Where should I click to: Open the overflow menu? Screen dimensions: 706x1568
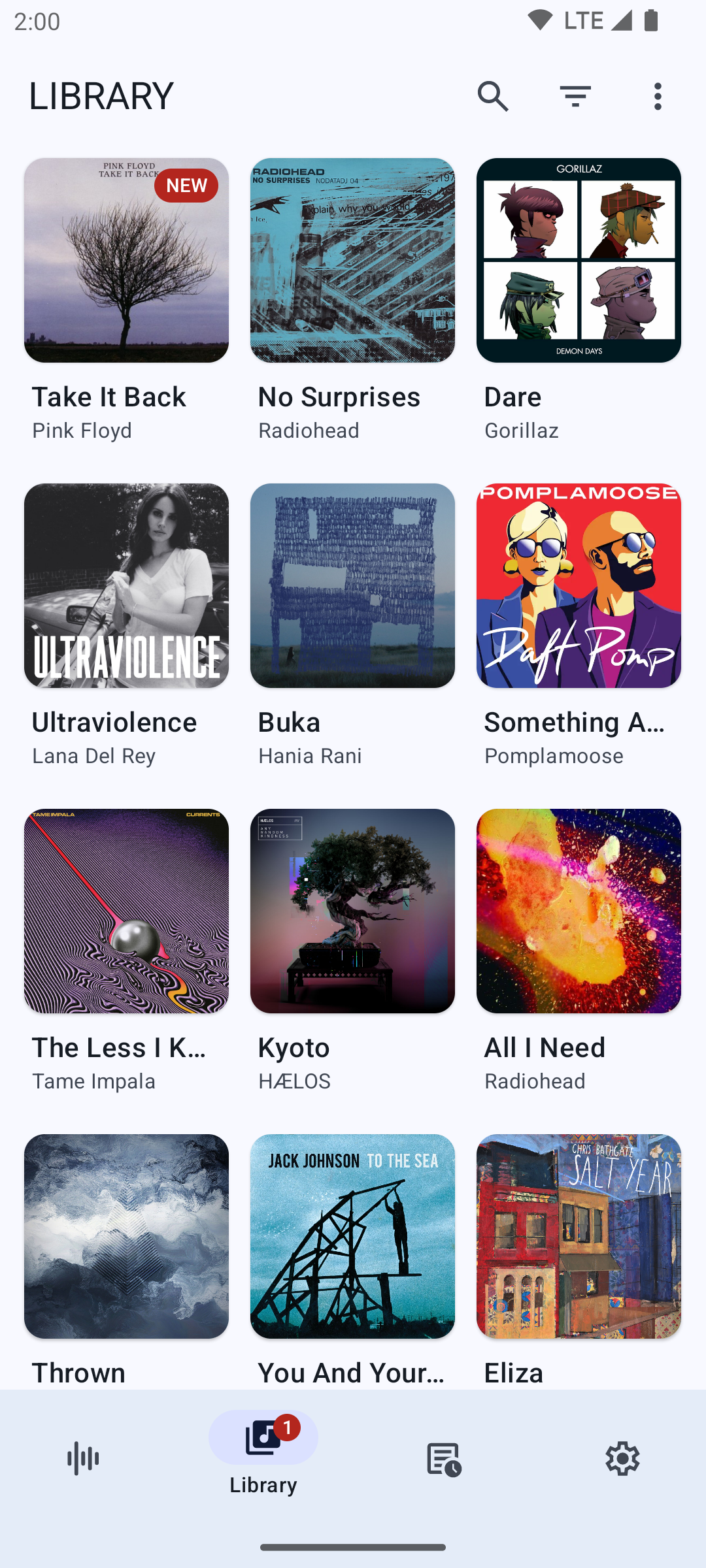pyautogui.click(x=658, y=97)
